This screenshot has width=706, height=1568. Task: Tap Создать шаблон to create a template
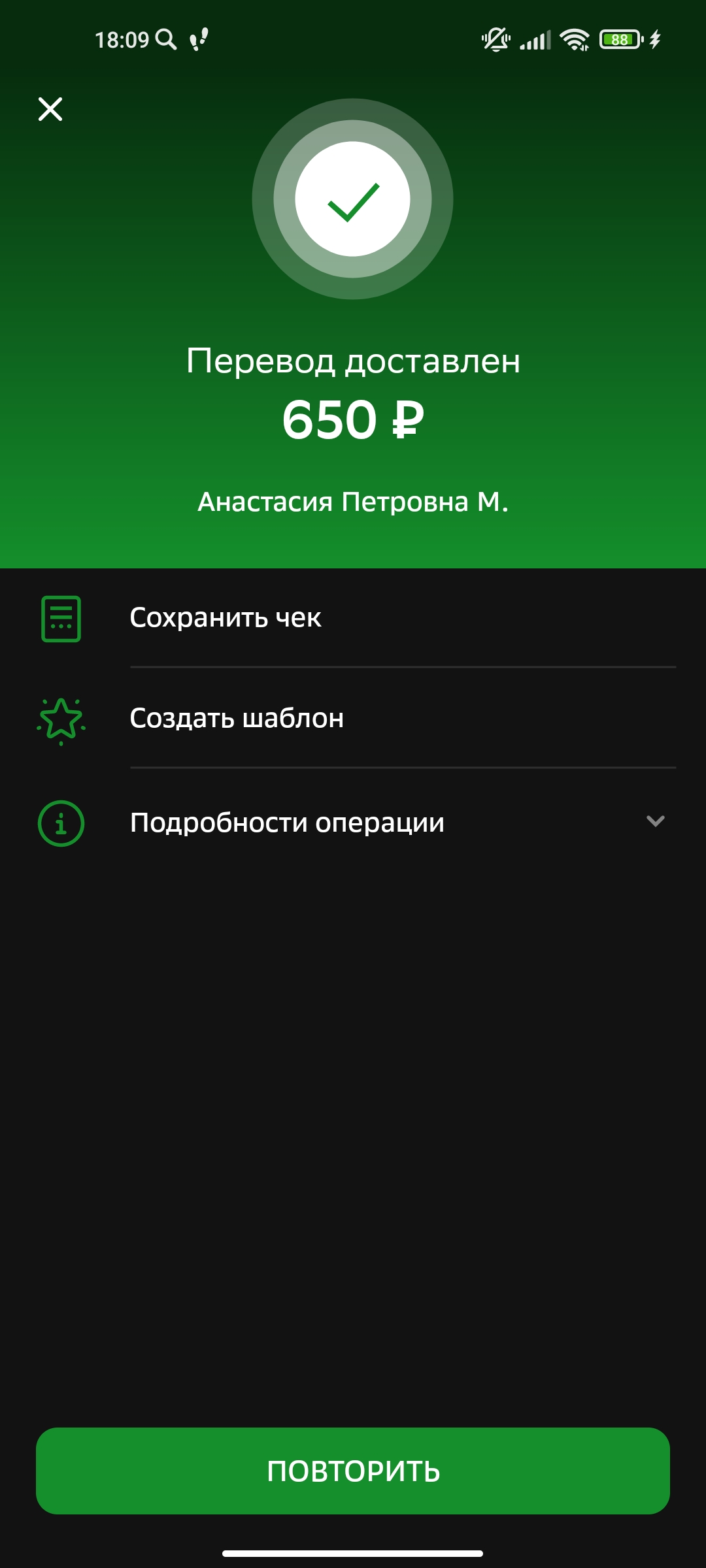pos(353,718)
